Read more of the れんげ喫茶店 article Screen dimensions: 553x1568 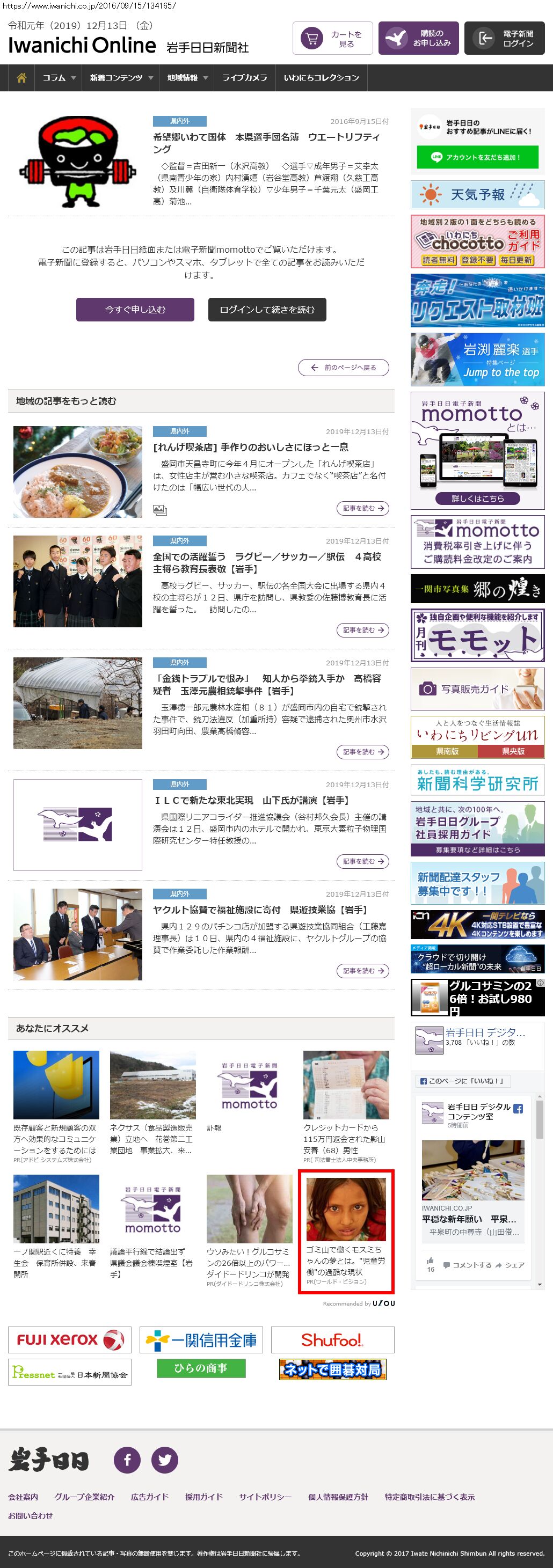(x=362, y=508)
